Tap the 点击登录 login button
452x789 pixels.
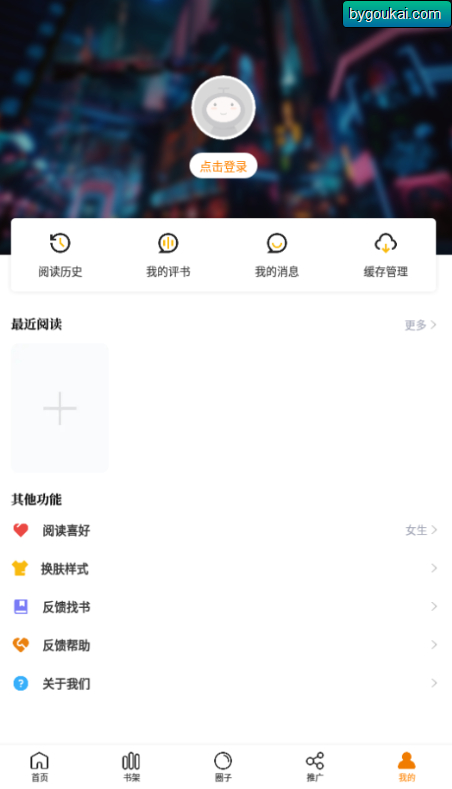223,166
